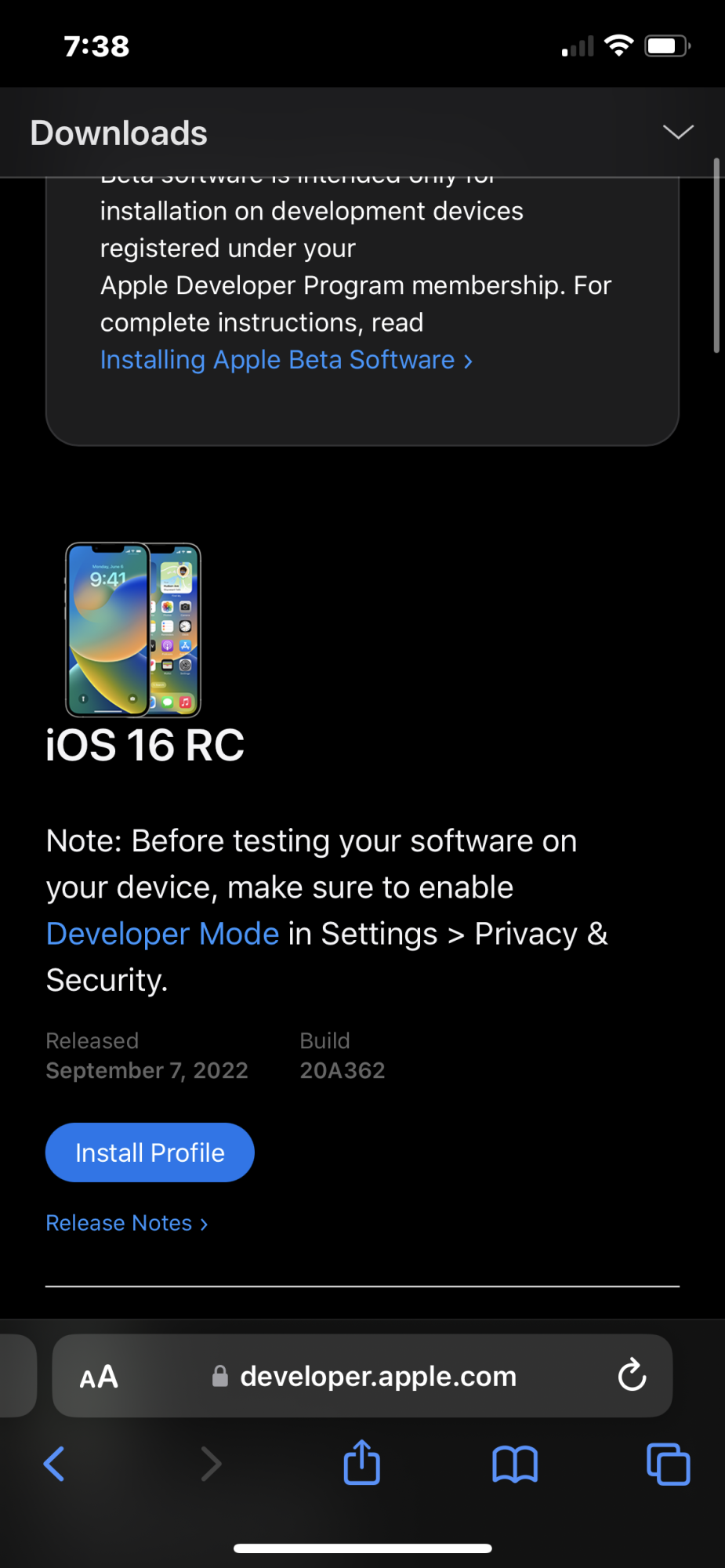Tap the developer.apple.com address bar
Image resolution: width=725 pixels, height=1568 pixels.
coord(362,1376)
